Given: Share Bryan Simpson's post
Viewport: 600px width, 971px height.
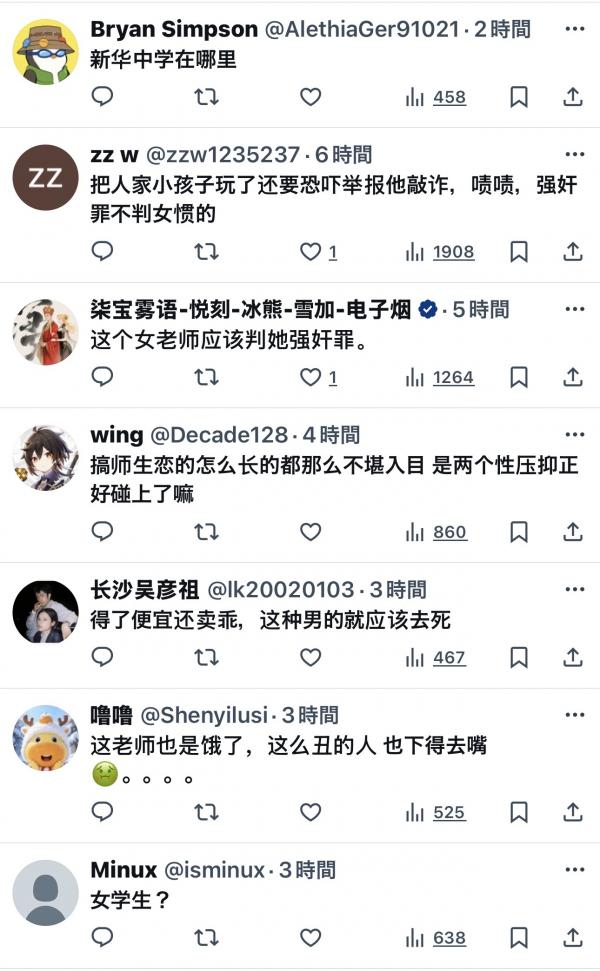Looking at the screenshot, I should coord(573,97).
